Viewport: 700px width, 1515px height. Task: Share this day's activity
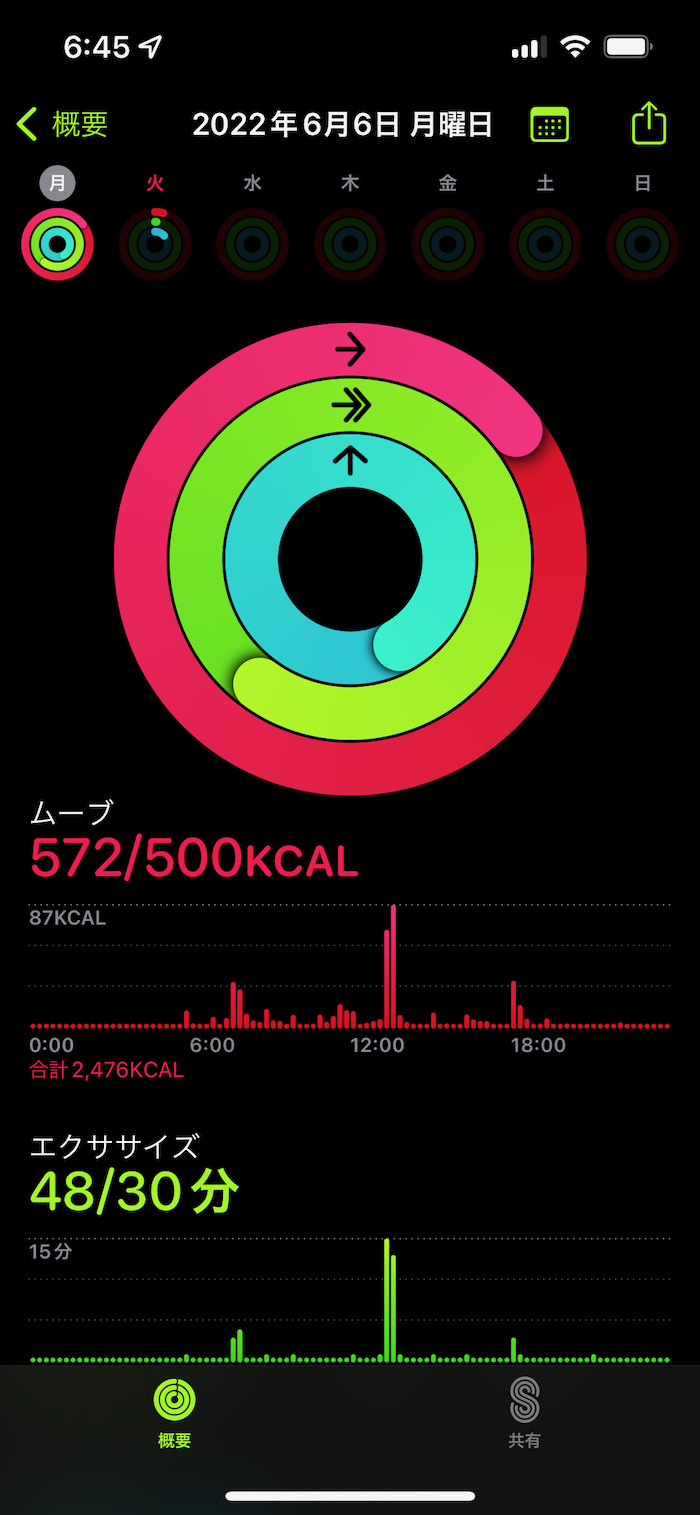[649, 124]
